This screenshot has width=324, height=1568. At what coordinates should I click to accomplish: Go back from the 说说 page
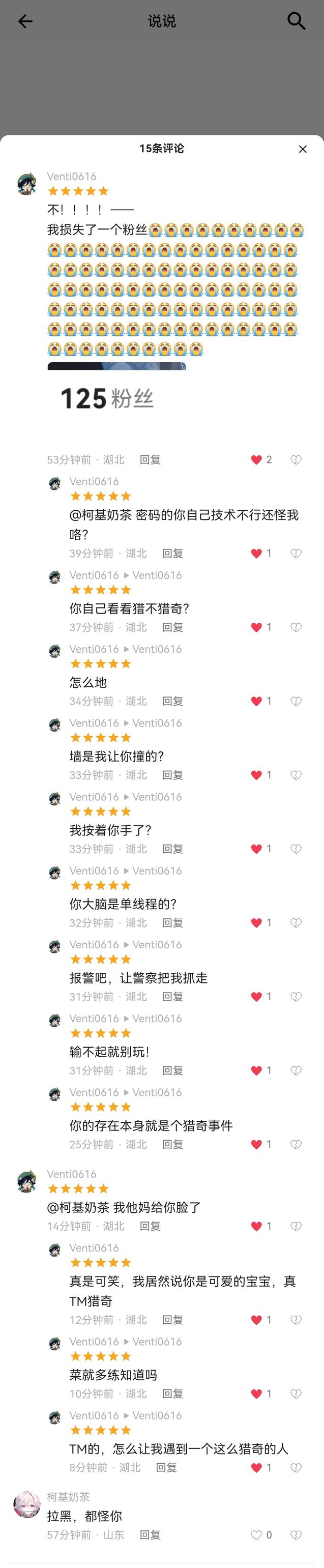[25, 22]
